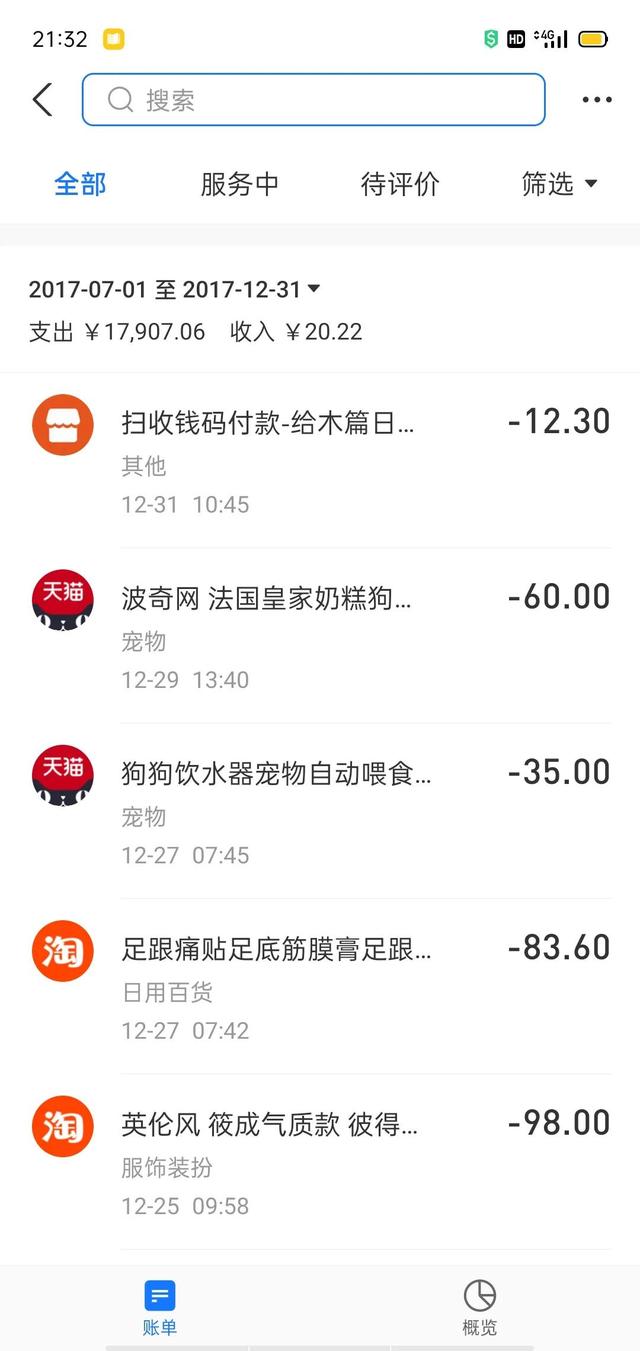Select the 账单 bottom tab

(x=160, y=1308)
